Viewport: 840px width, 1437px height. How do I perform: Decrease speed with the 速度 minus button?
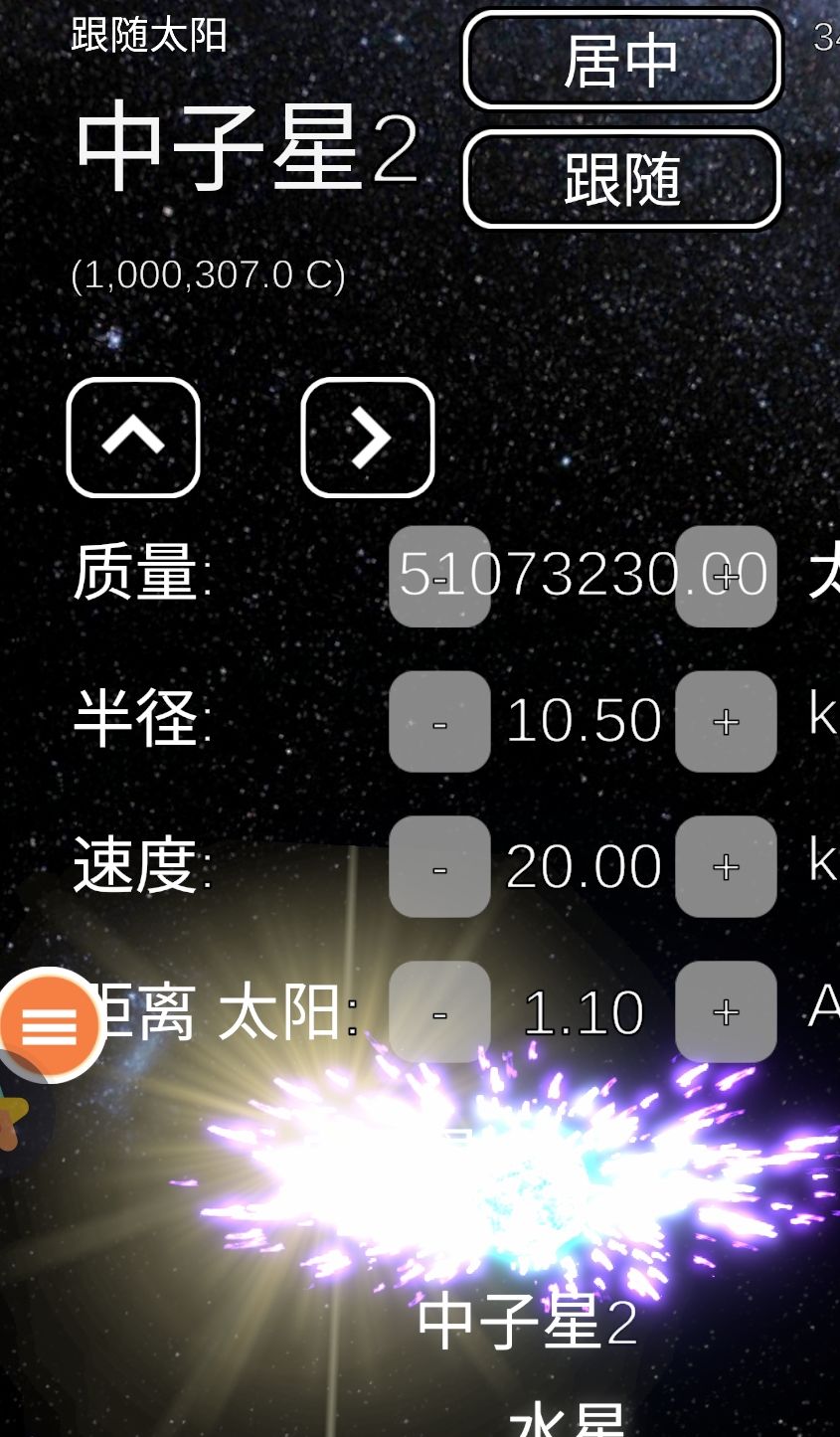tap(438, 866)
